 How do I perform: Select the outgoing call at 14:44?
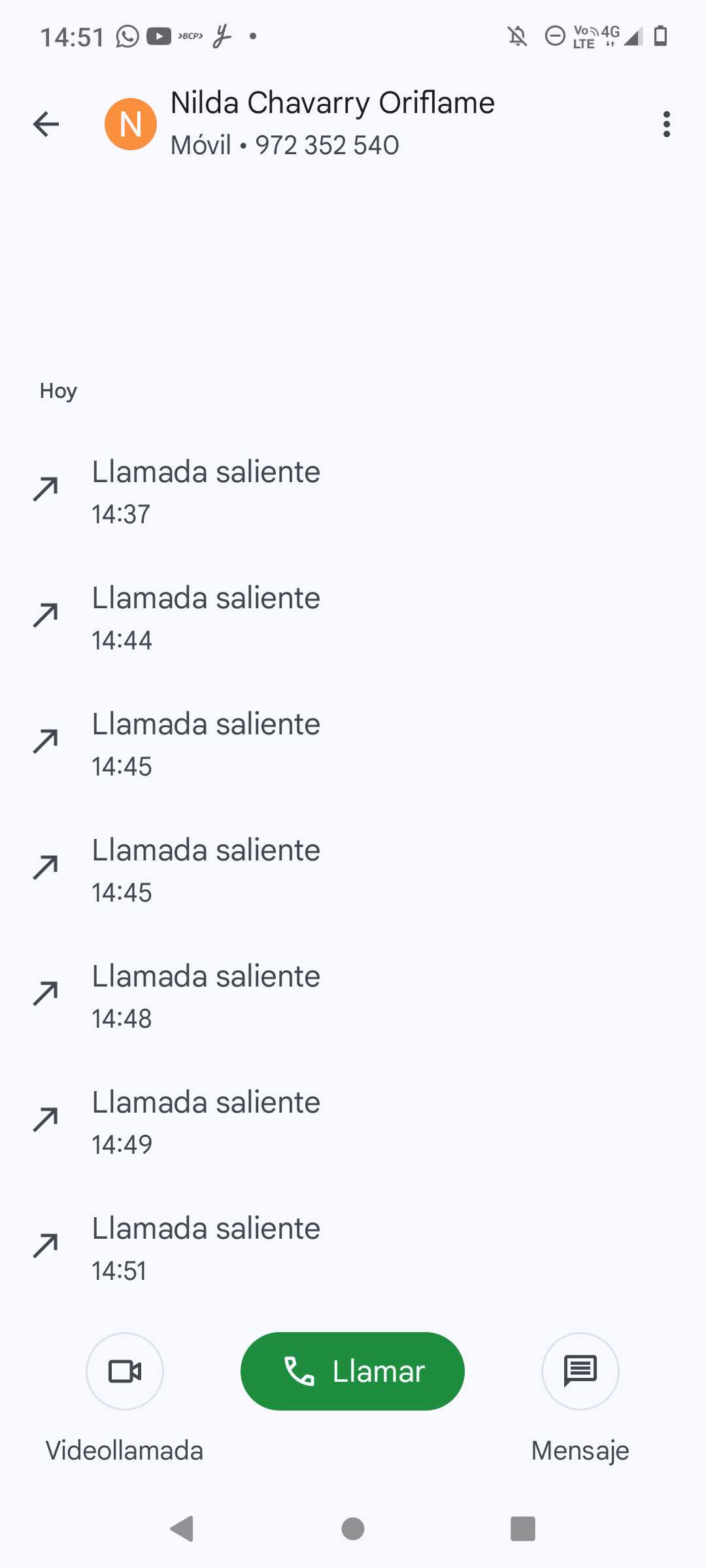click(x=206, y=617)
